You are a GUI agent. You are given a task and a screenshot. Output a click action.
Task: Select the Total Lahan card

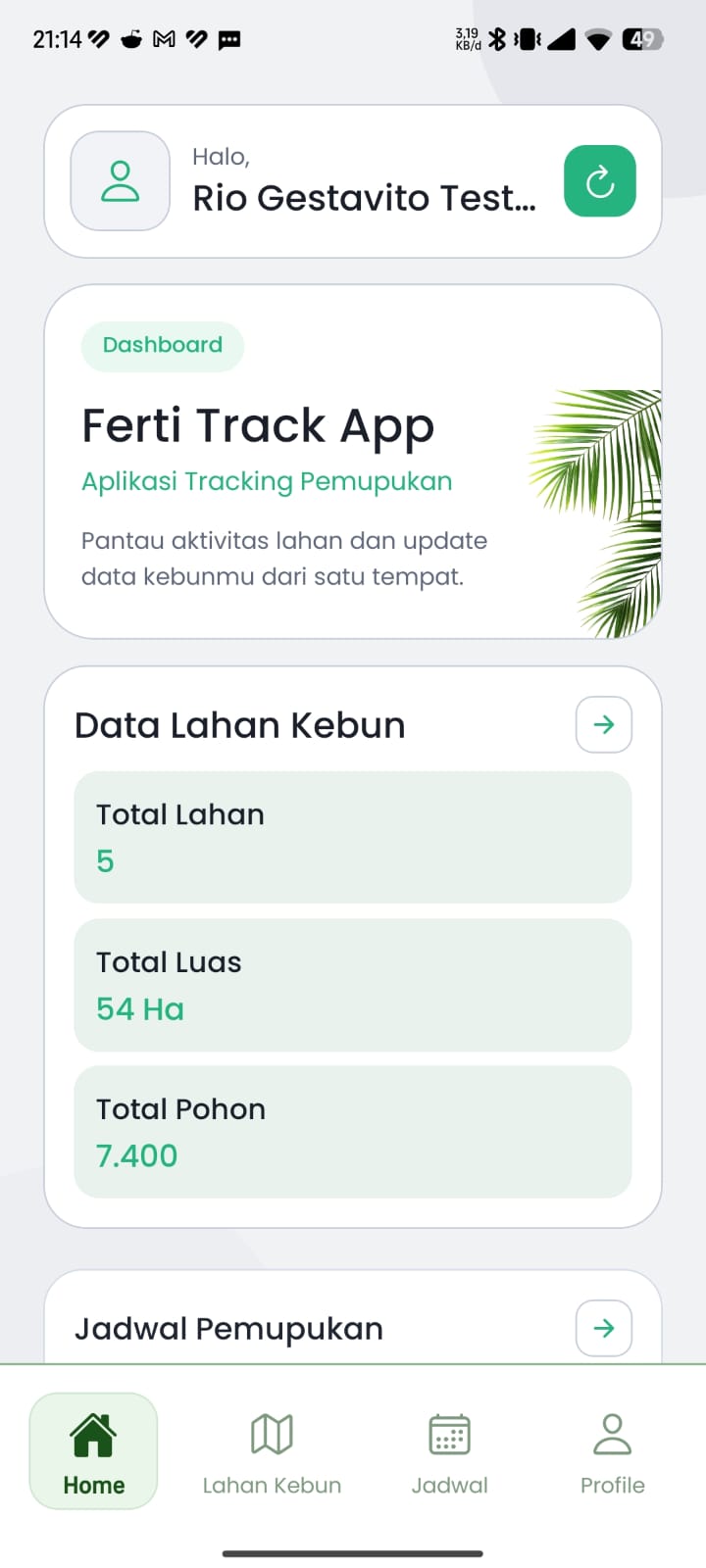tap(353, 838)
